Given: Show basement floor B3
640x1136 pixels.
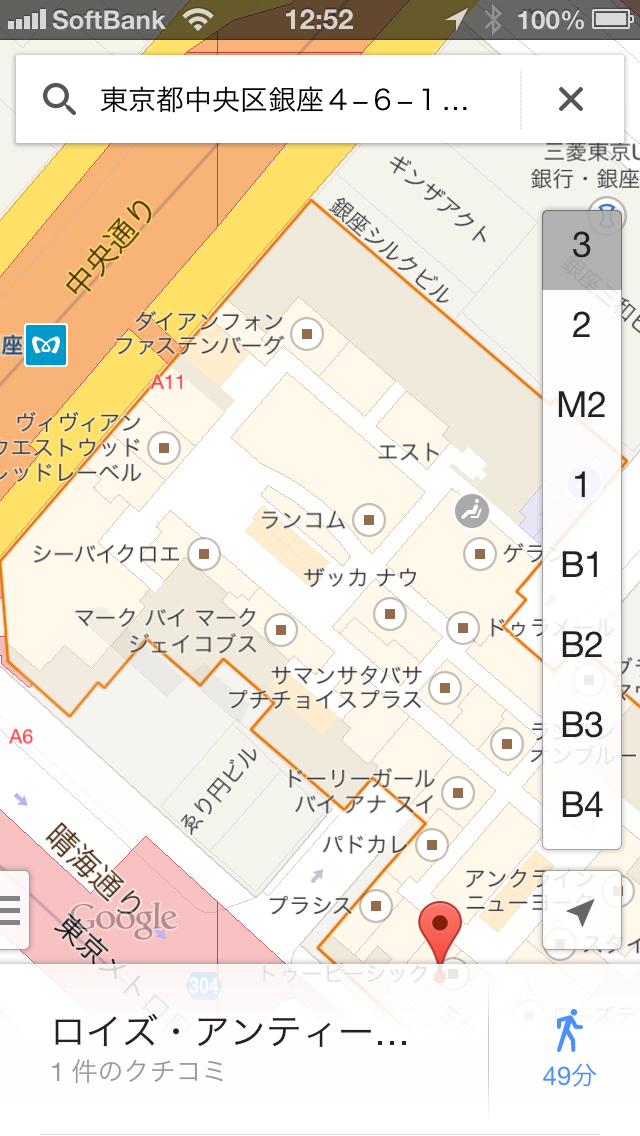Looking at the screenshot, I should 581,724.
